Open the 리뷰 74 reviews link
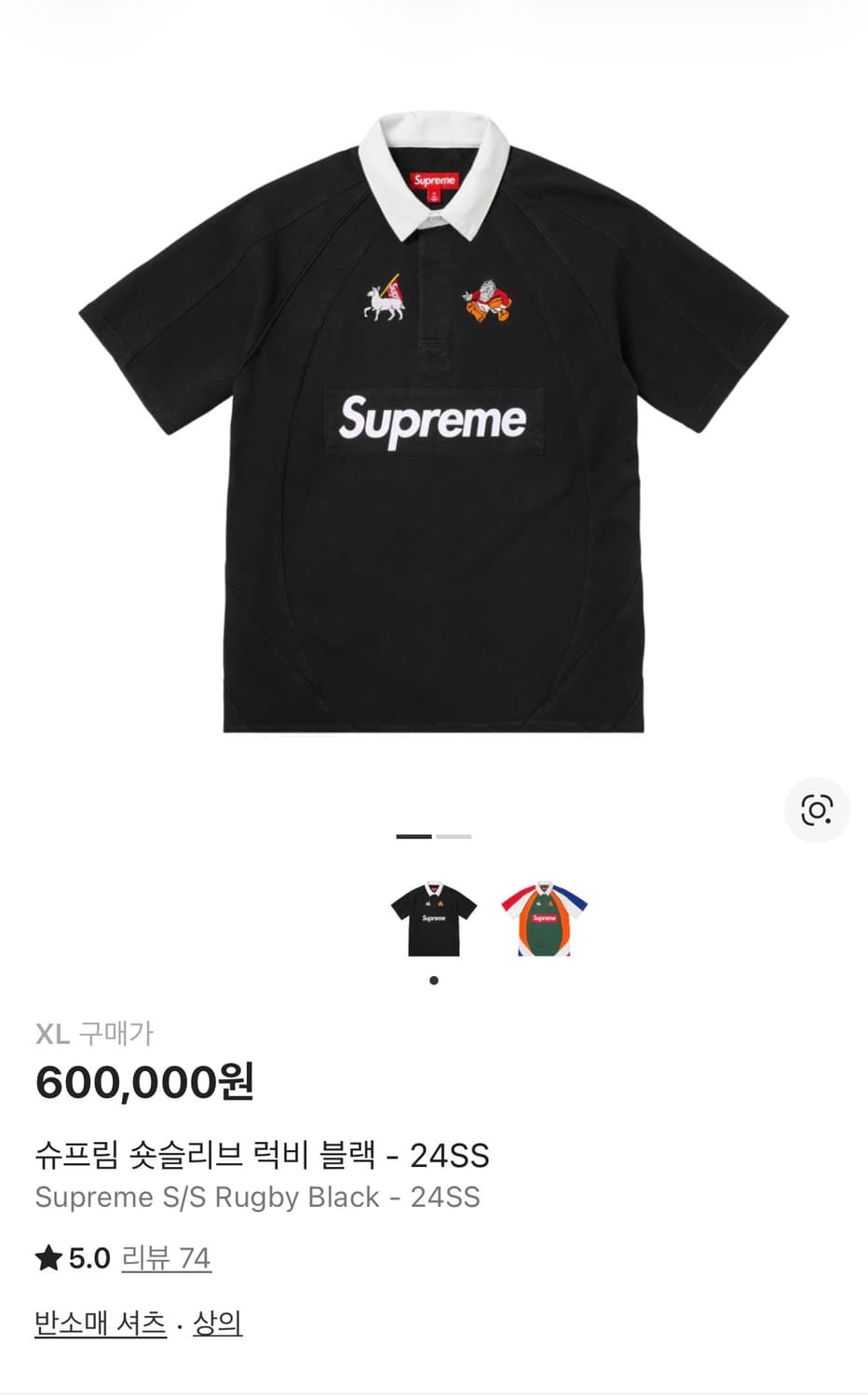This screenshot has width=868, height=1397. click(166, 1258)
